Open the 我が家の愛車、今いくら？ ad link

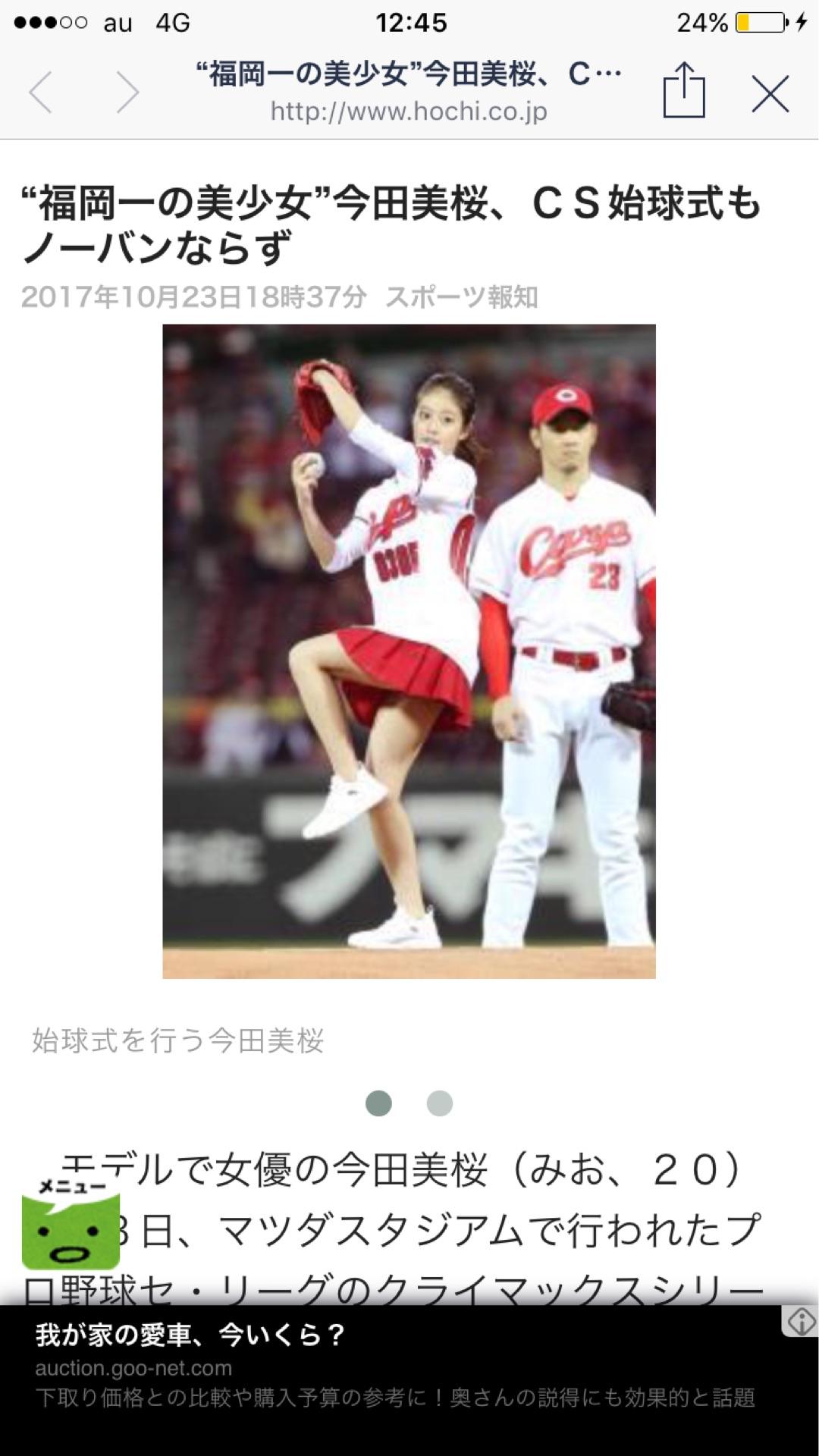click(x=190, y=1335)
